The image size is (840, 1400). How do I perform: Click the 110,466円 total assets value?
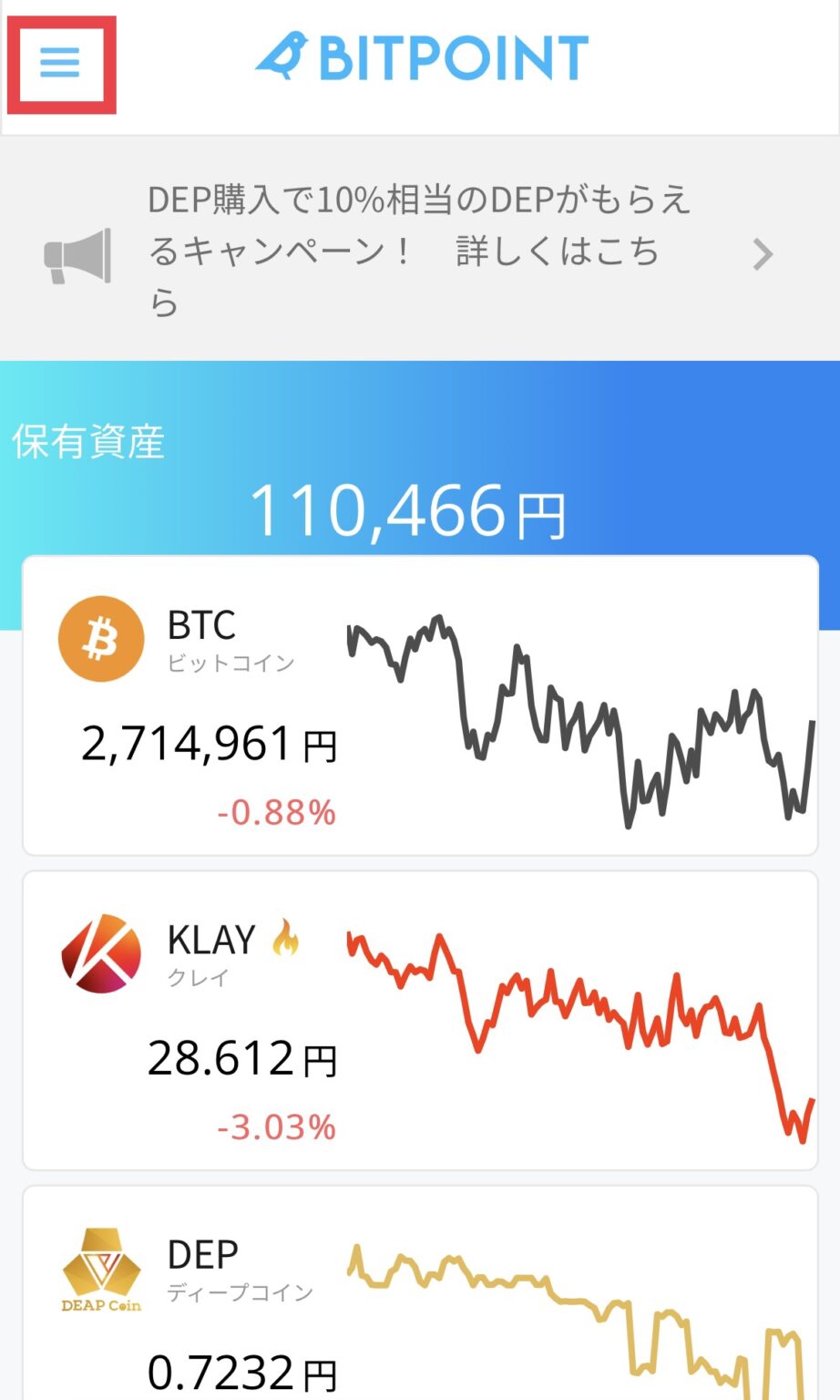(410, 511)
